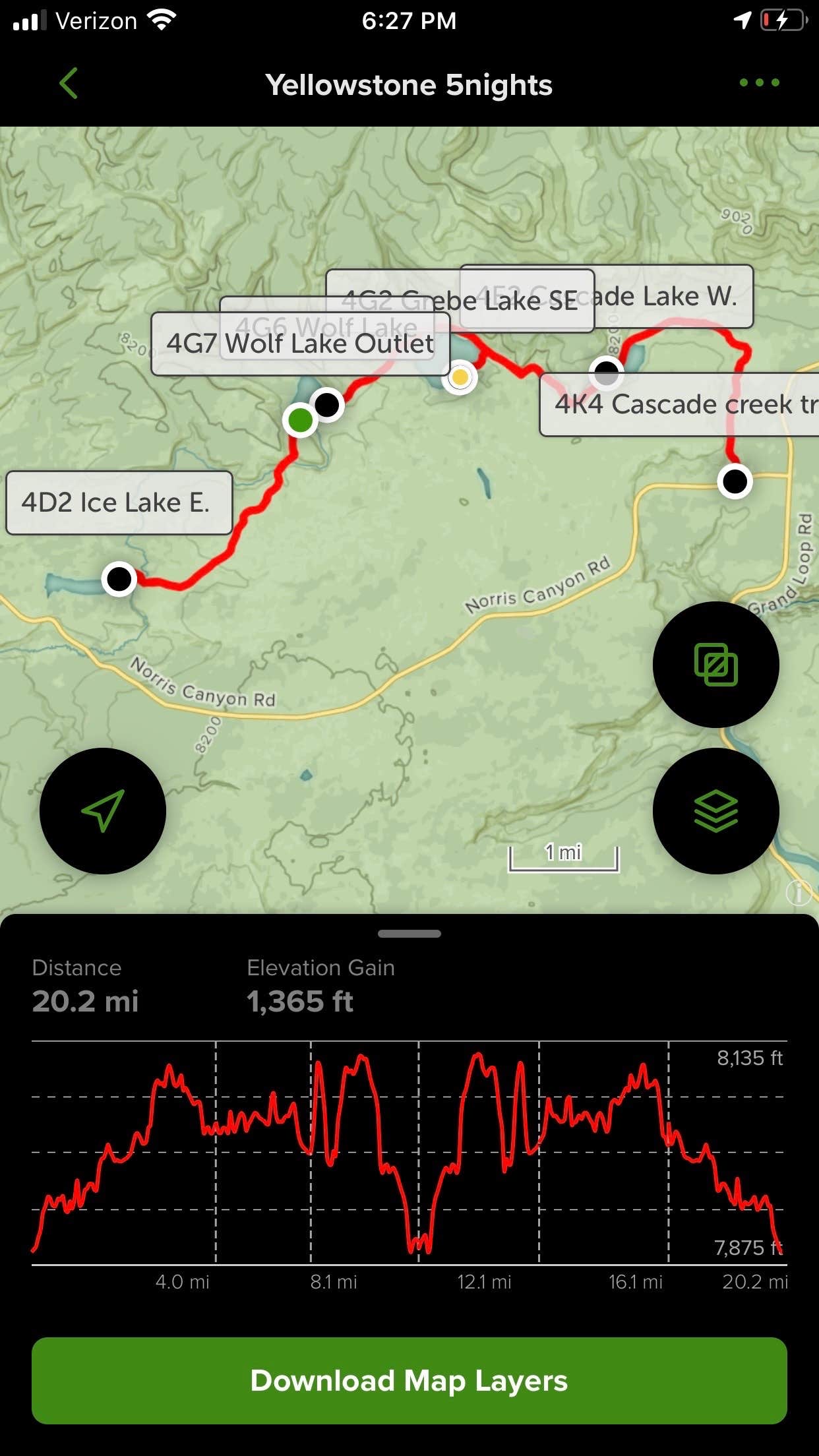
Task: Open the map layers picker
Action: pos(715,810)
